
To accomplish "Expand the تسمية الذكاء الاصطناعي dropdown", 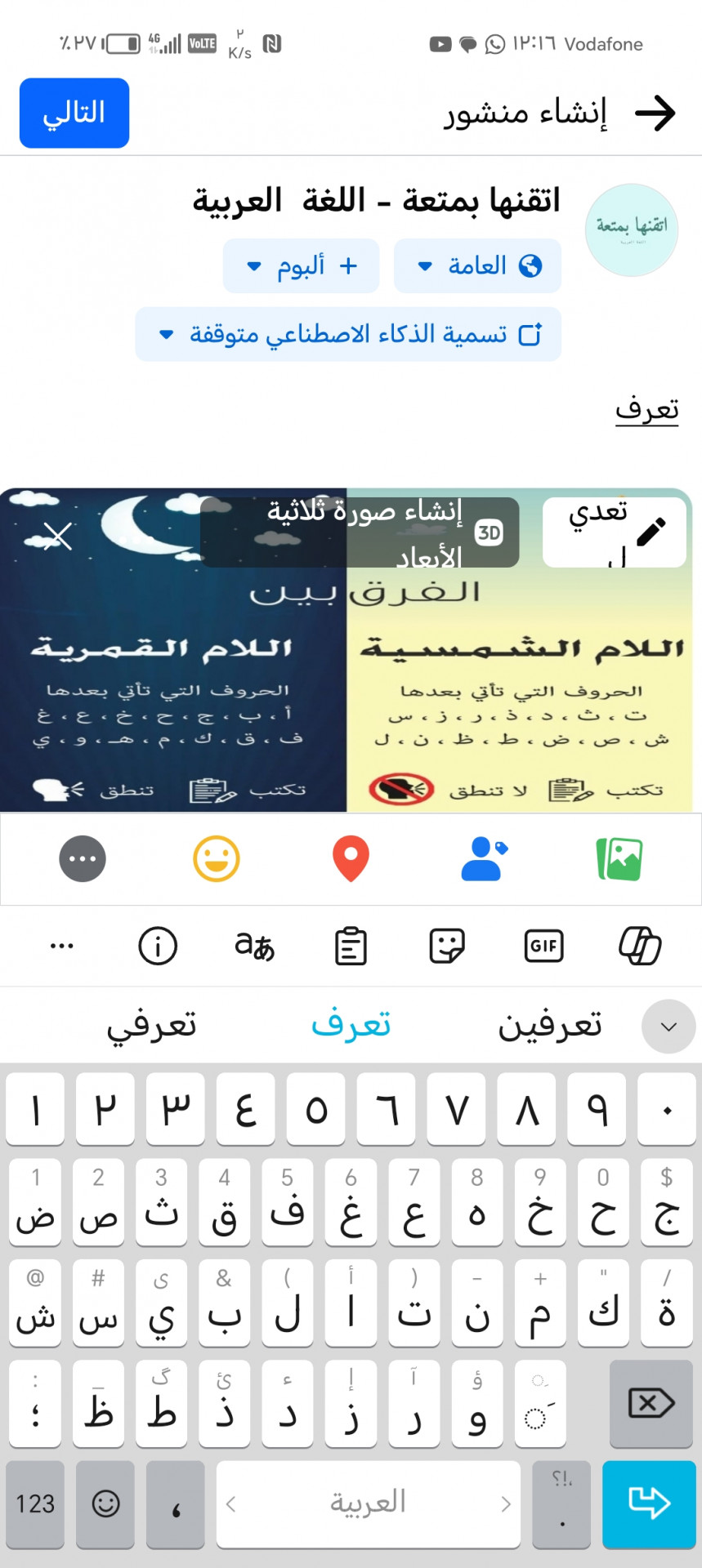I will click(348, 334).
